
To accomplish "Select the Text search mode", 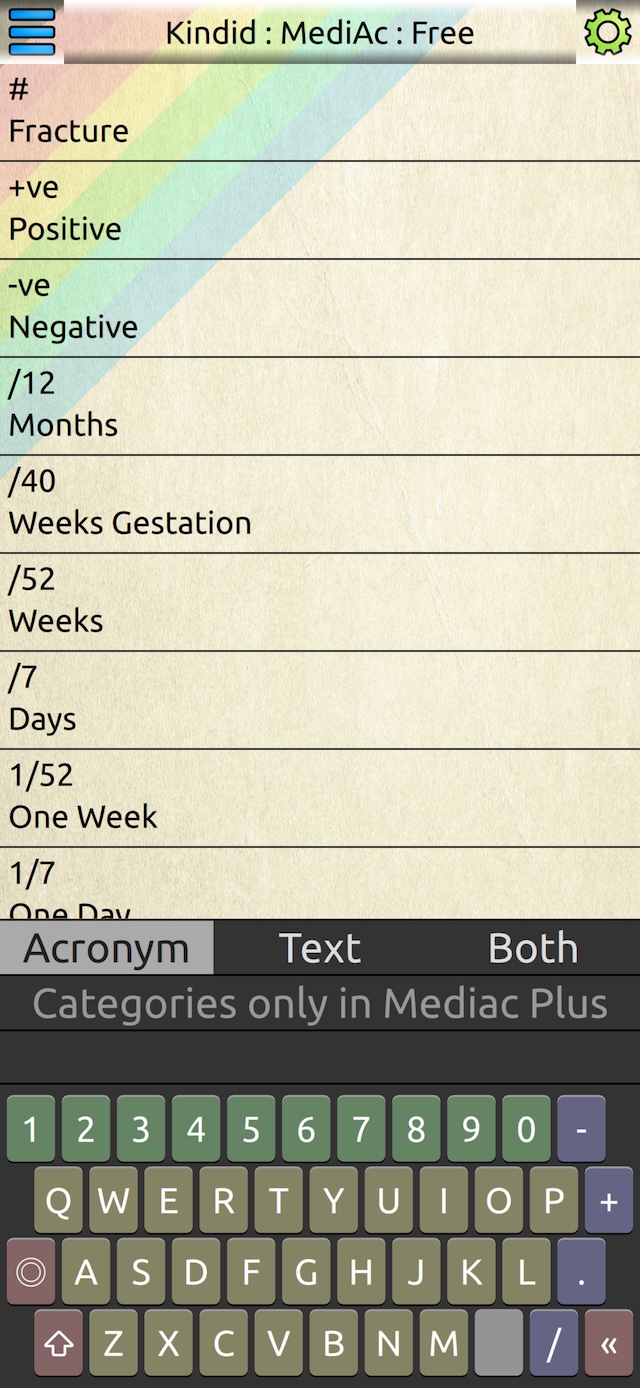I will [x=320, y=948].
